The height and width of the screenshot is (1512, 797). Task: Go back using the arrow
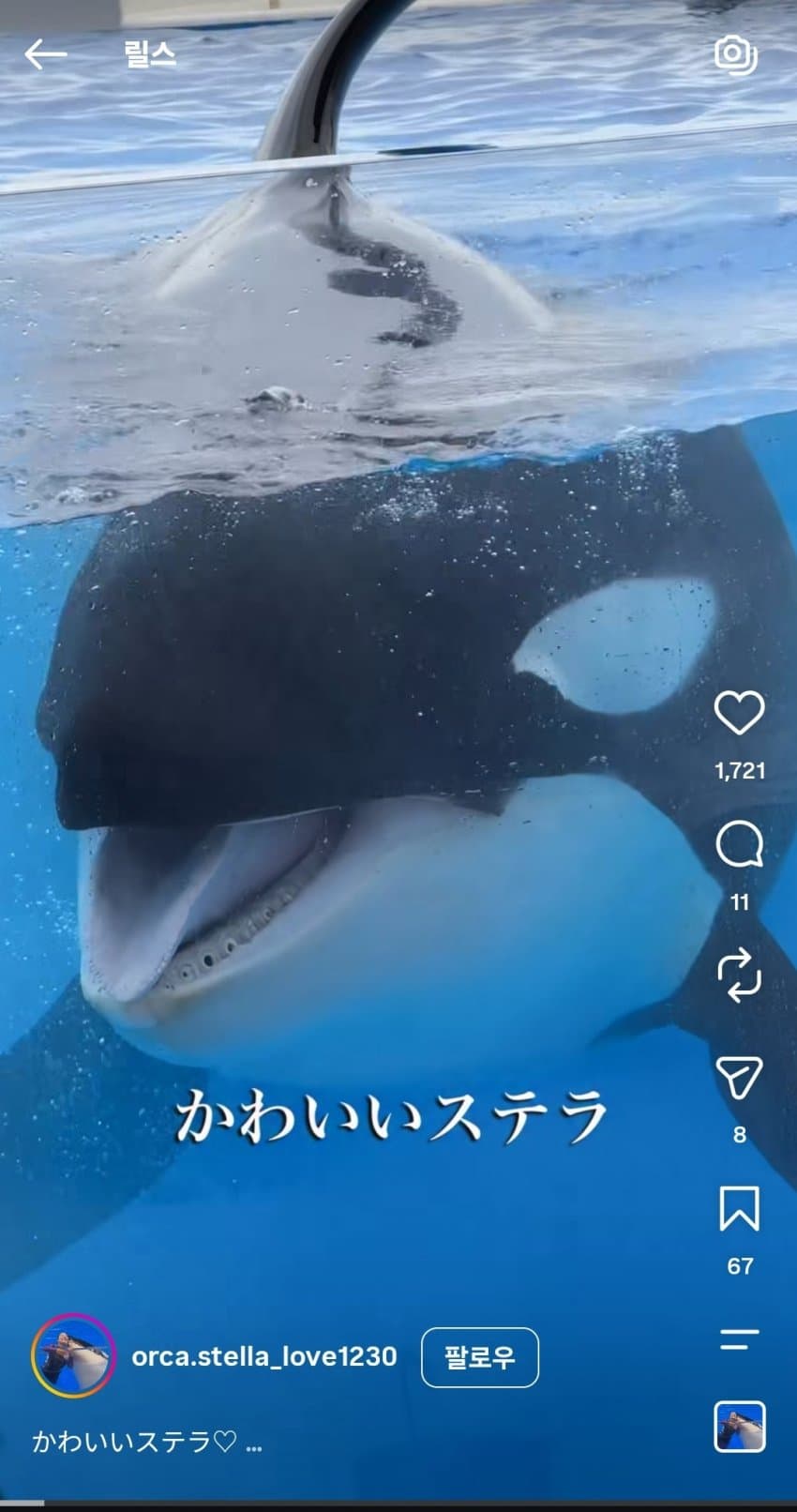45,54
